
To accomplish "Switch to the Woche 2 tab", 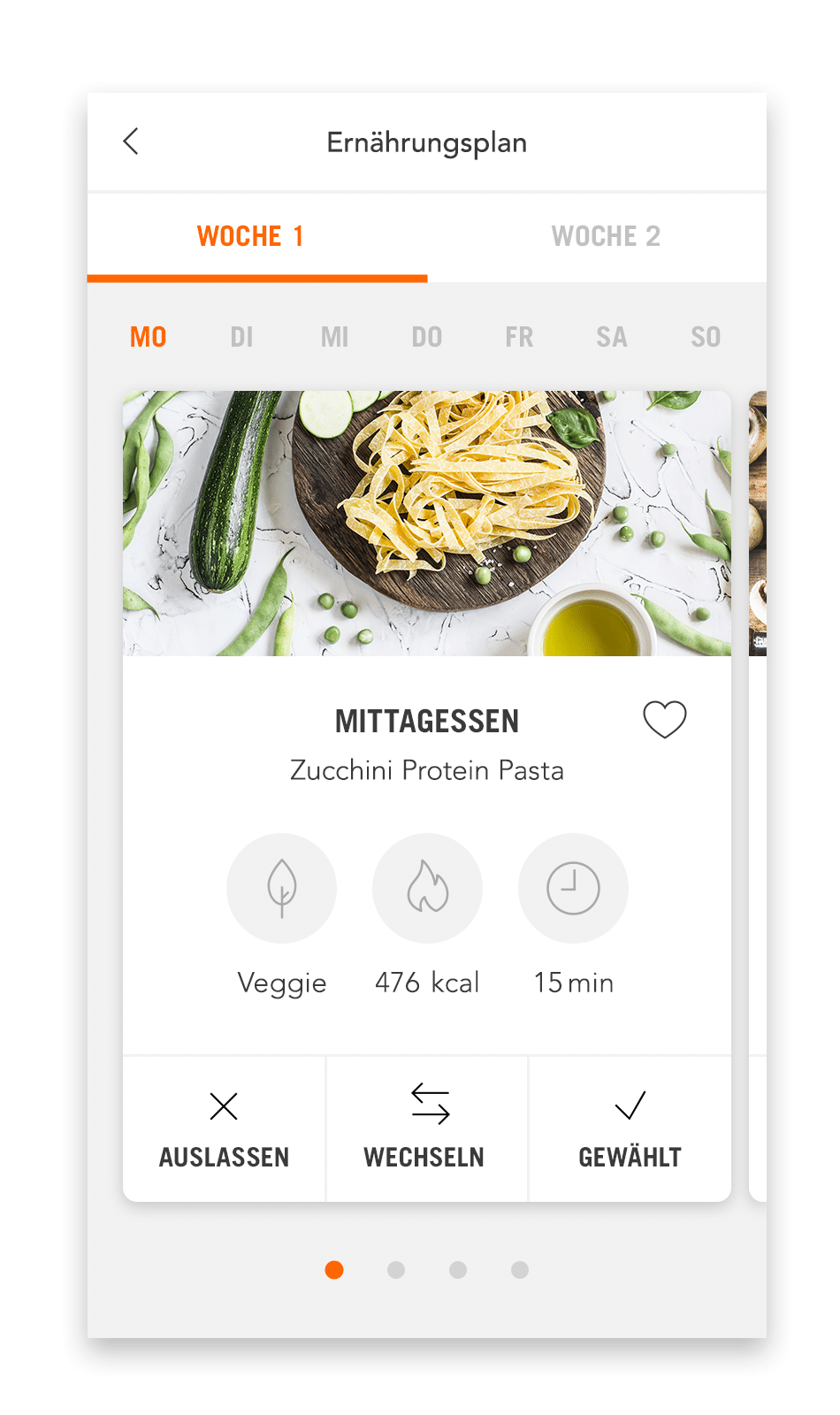I will coord(606,236).
